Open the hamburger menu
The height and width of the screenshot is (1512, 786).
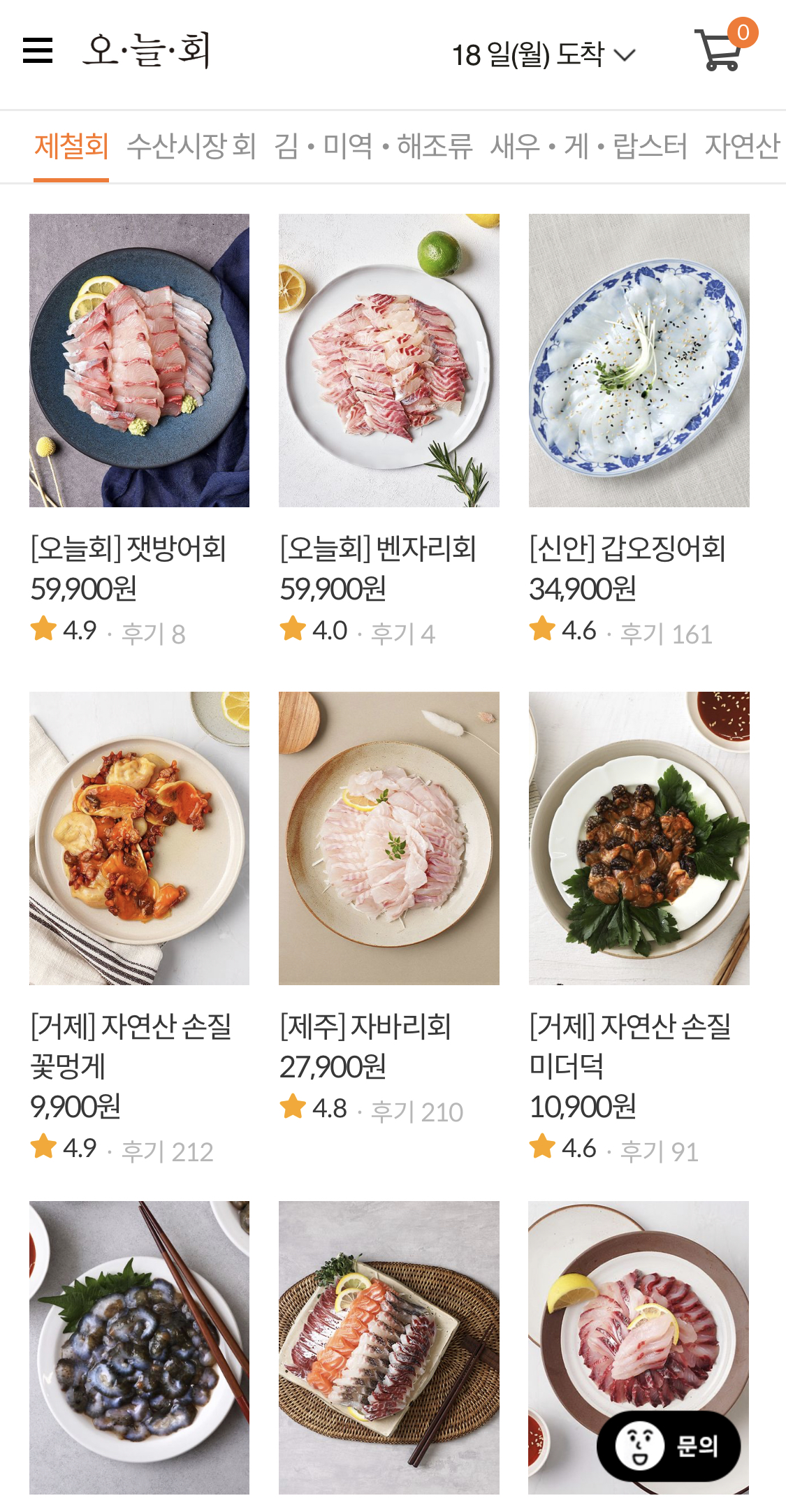[38, 50]
